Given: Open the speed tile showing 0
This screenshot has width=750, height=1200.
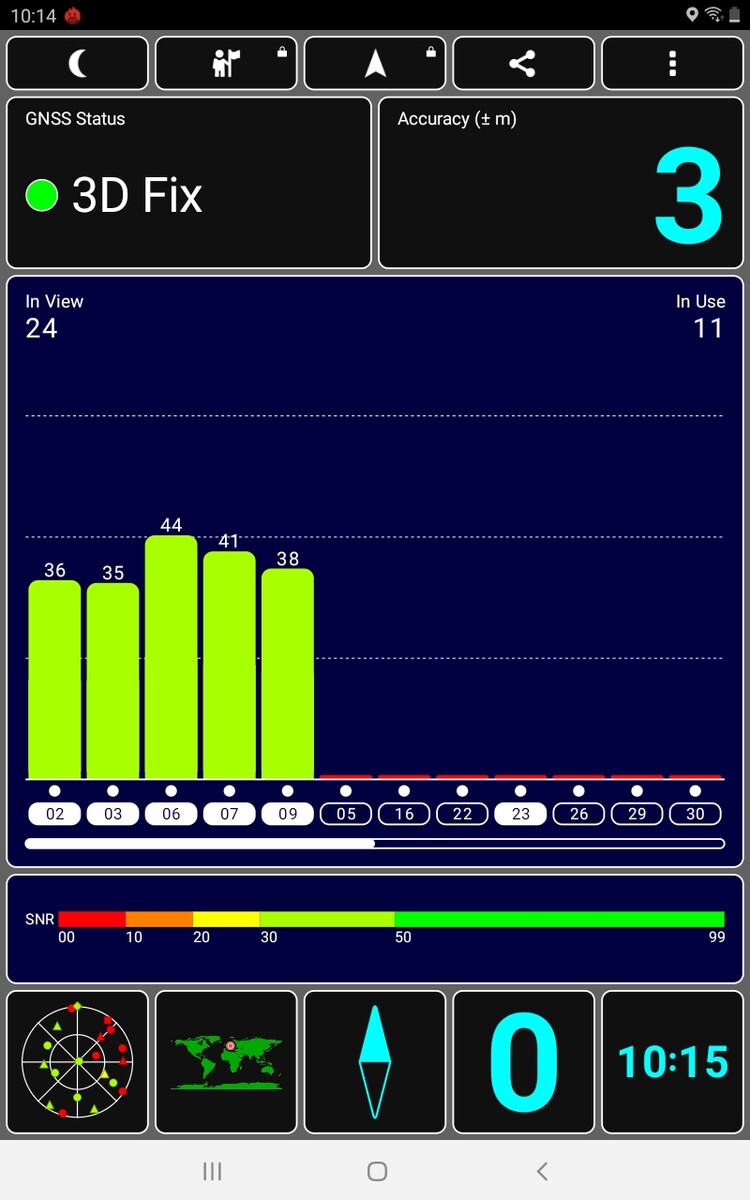Looking at the screenshot, I should pos(523,1062).
